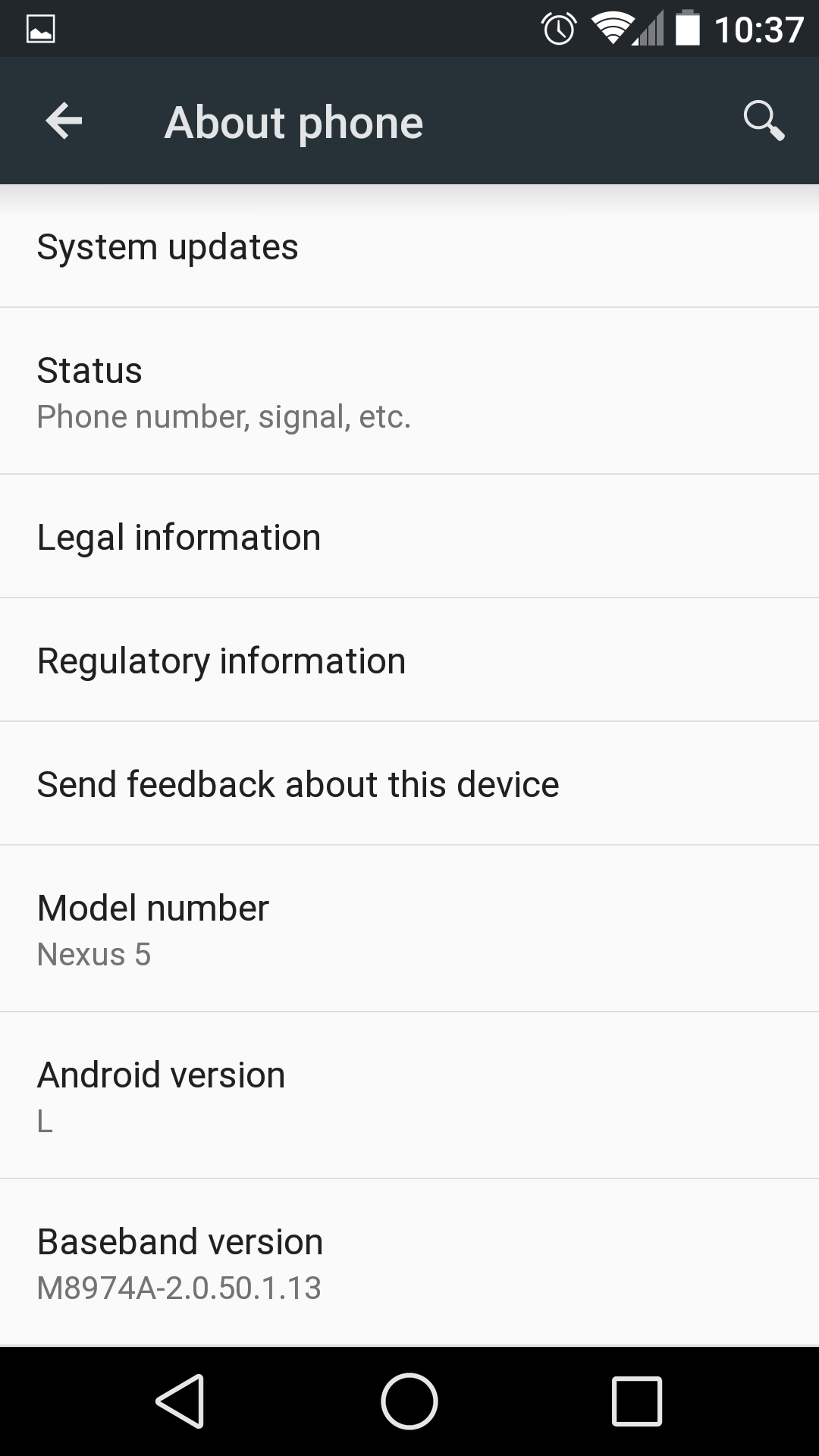Open recent apps from navigation bar
Viewport: 819px width, 1456px height.
[637, 1401]
